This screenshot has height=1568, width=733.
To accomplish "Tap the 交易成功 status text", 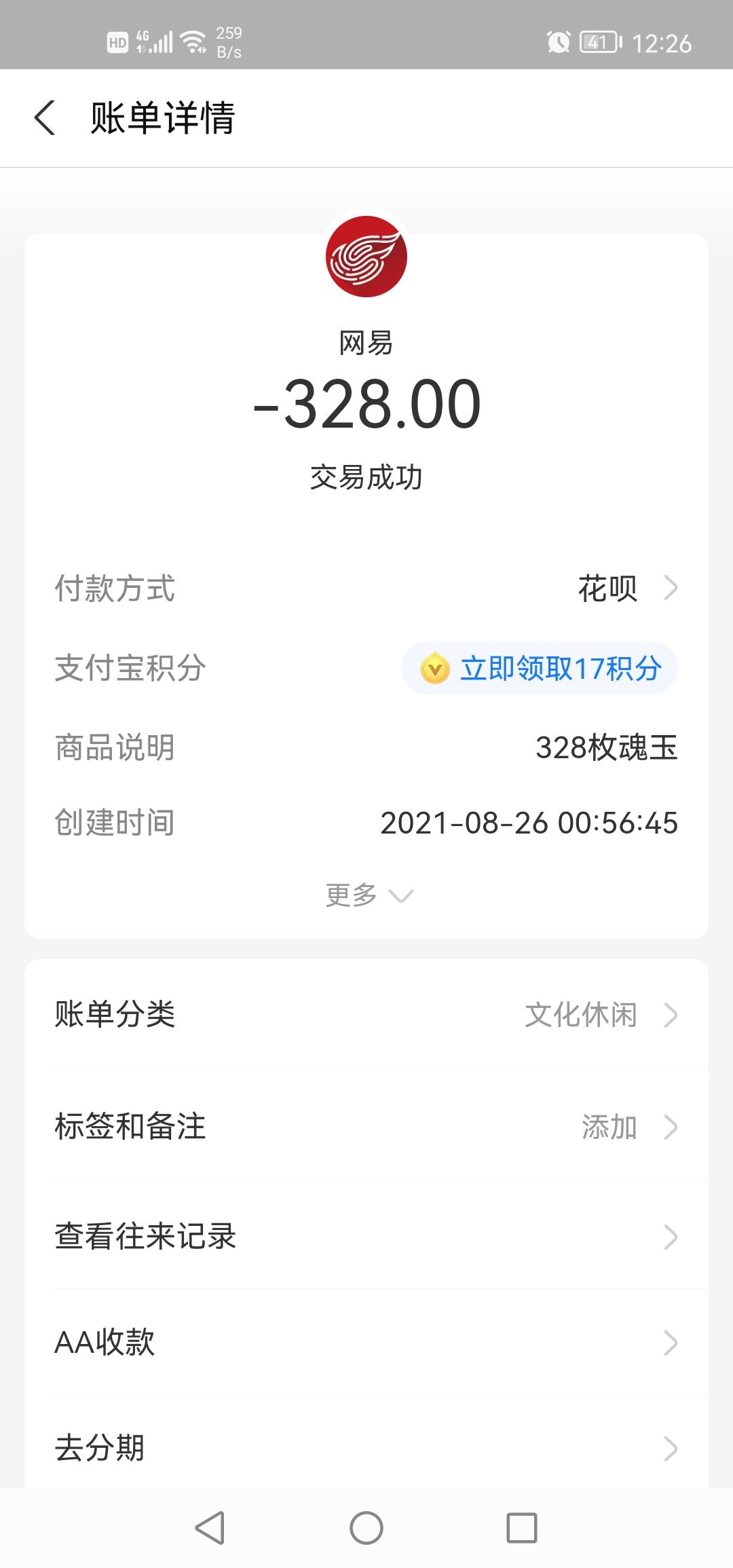I will click(x=366, y=477).
